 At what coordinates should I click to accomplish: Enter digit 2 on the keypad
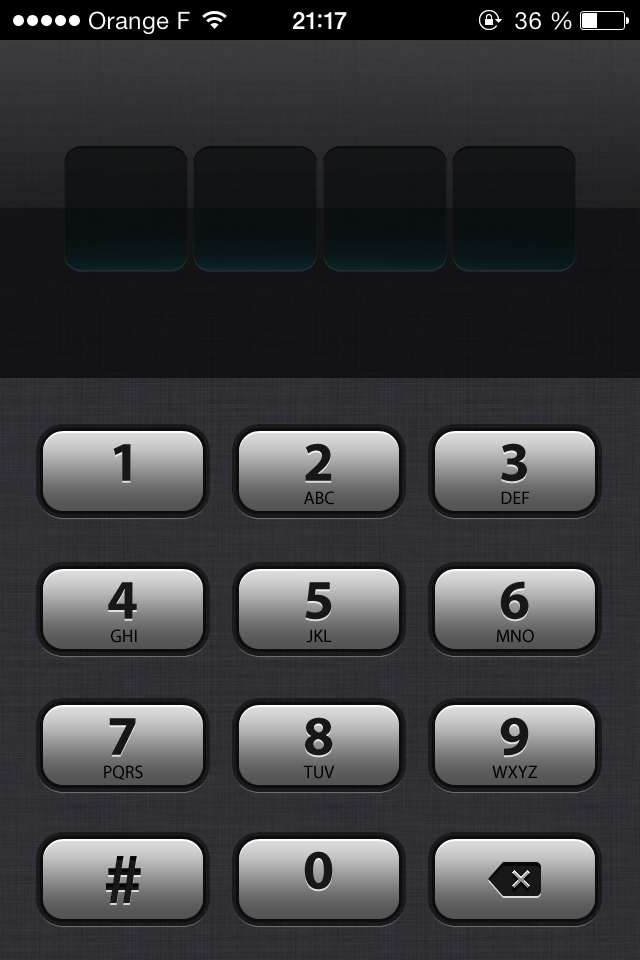pyautogui.click(x=319, y=471)
